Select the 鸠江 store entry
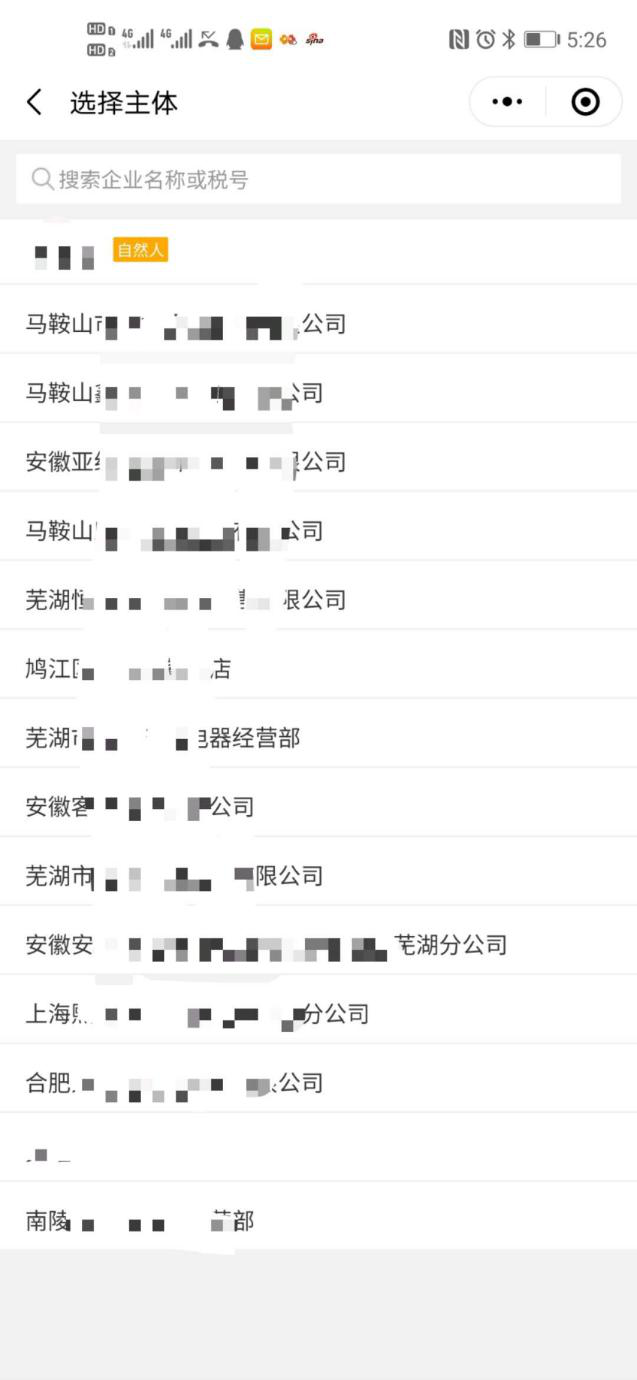 pos(318,669)
